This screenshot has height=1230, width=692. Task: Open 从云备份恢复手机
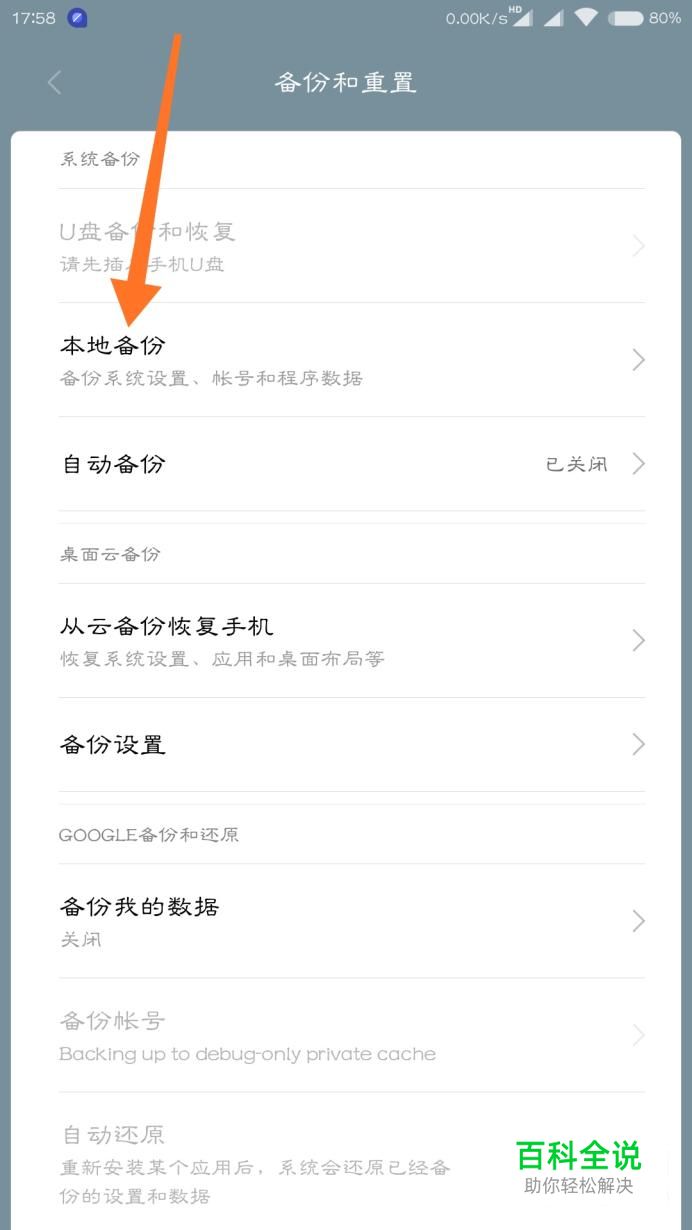(352, 640)
